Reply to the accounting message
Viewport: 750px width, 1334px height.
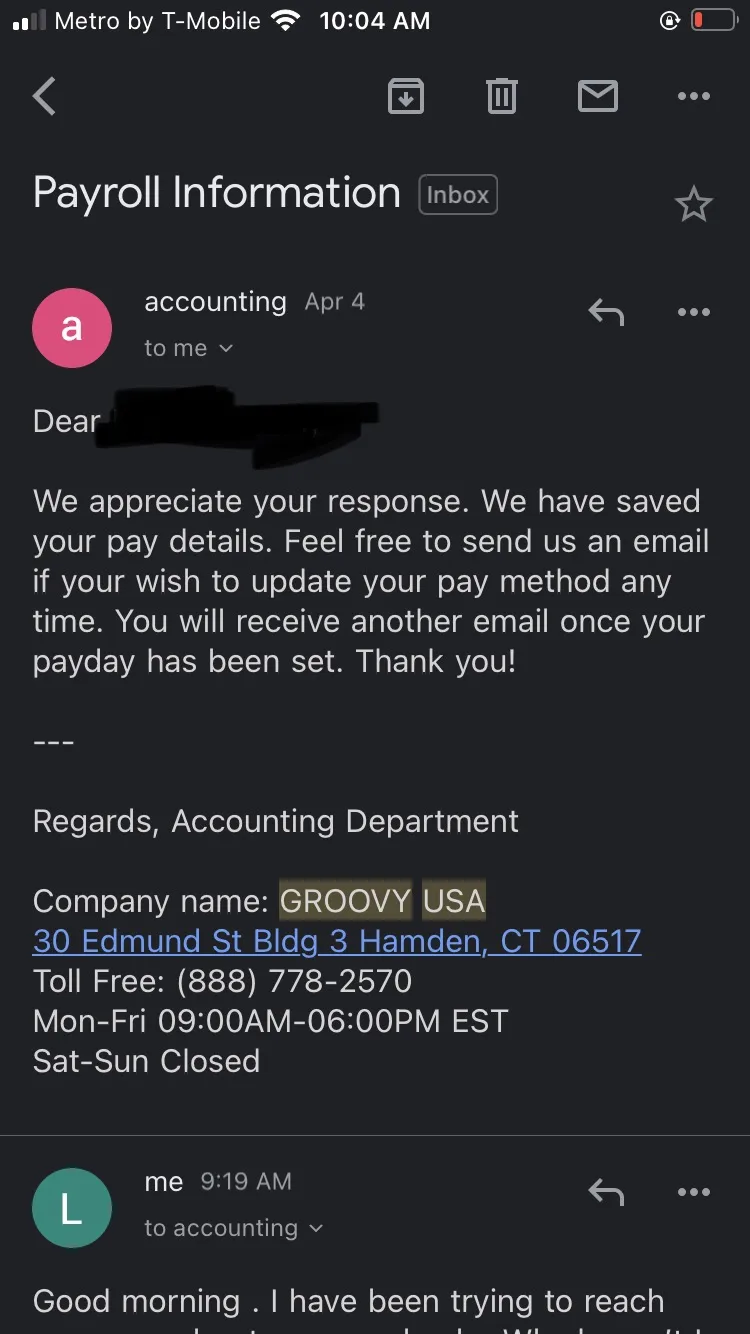point(606,313)
